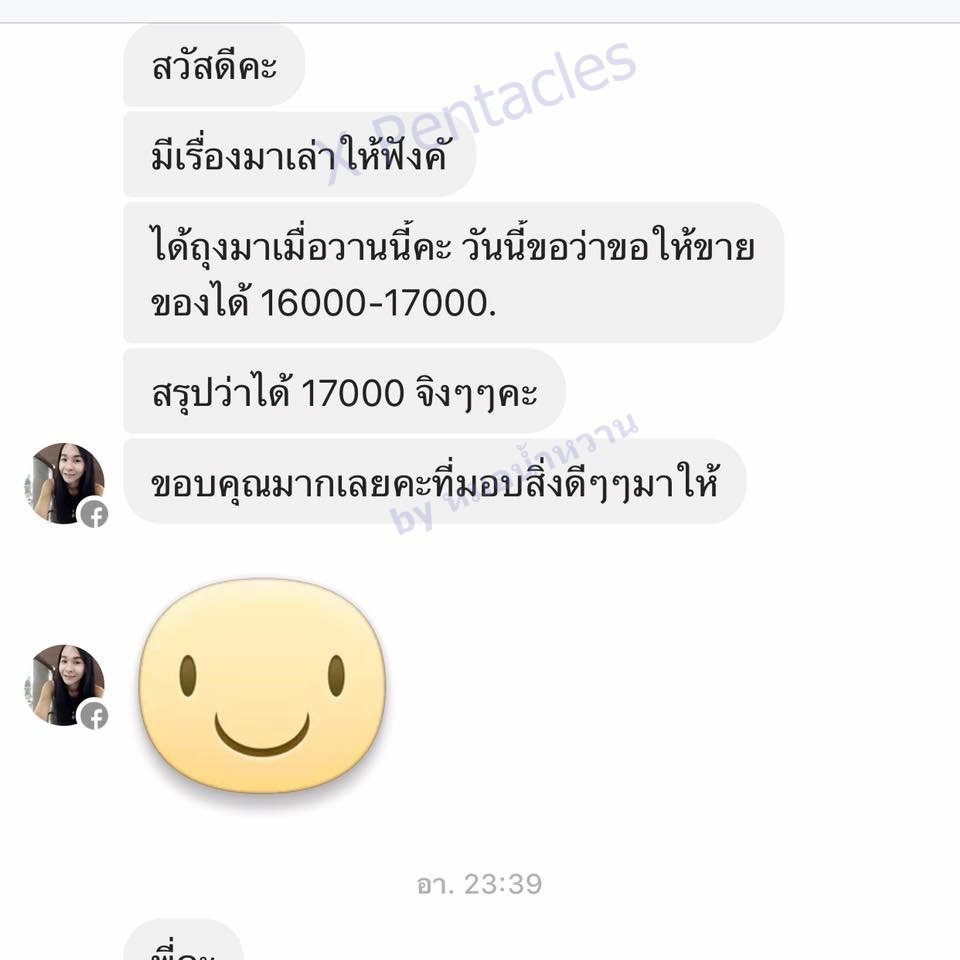
Task: Open sender's profile picture beside the thank-you message
Action: click(x=64, y=484)
